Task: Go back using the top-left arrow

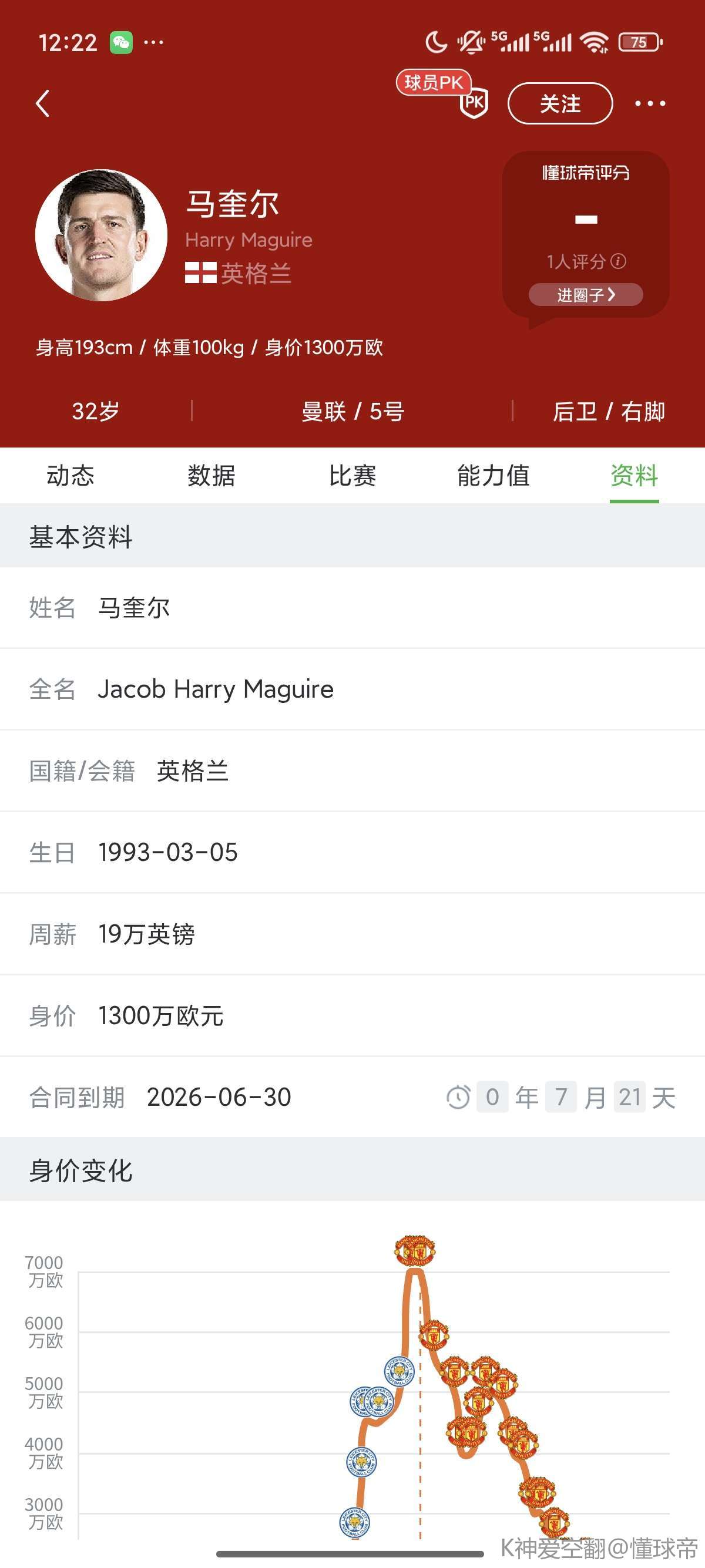Action: (42, 103)
